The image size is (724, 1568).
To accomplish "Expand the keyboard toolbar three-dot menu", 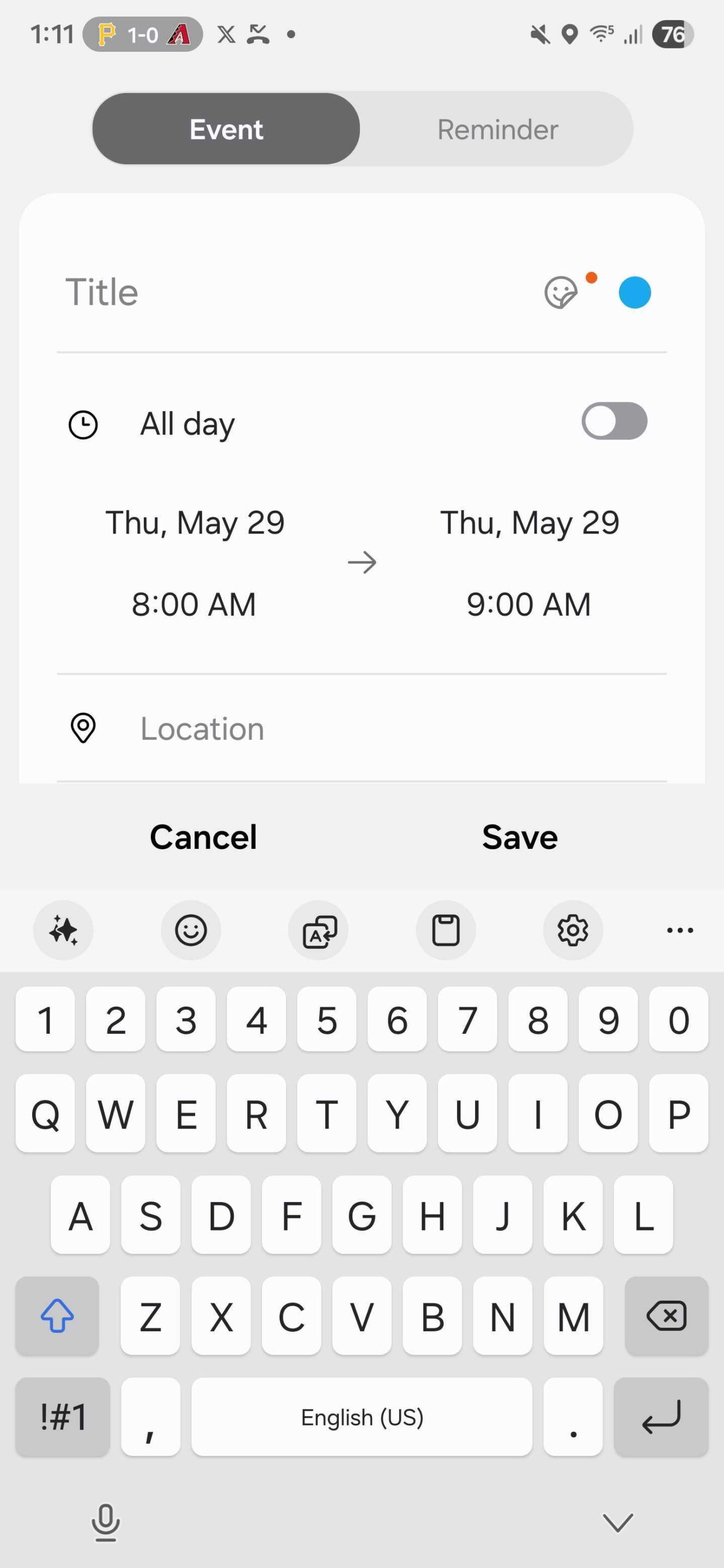I will pyautogui.click(x=679, y=930).
